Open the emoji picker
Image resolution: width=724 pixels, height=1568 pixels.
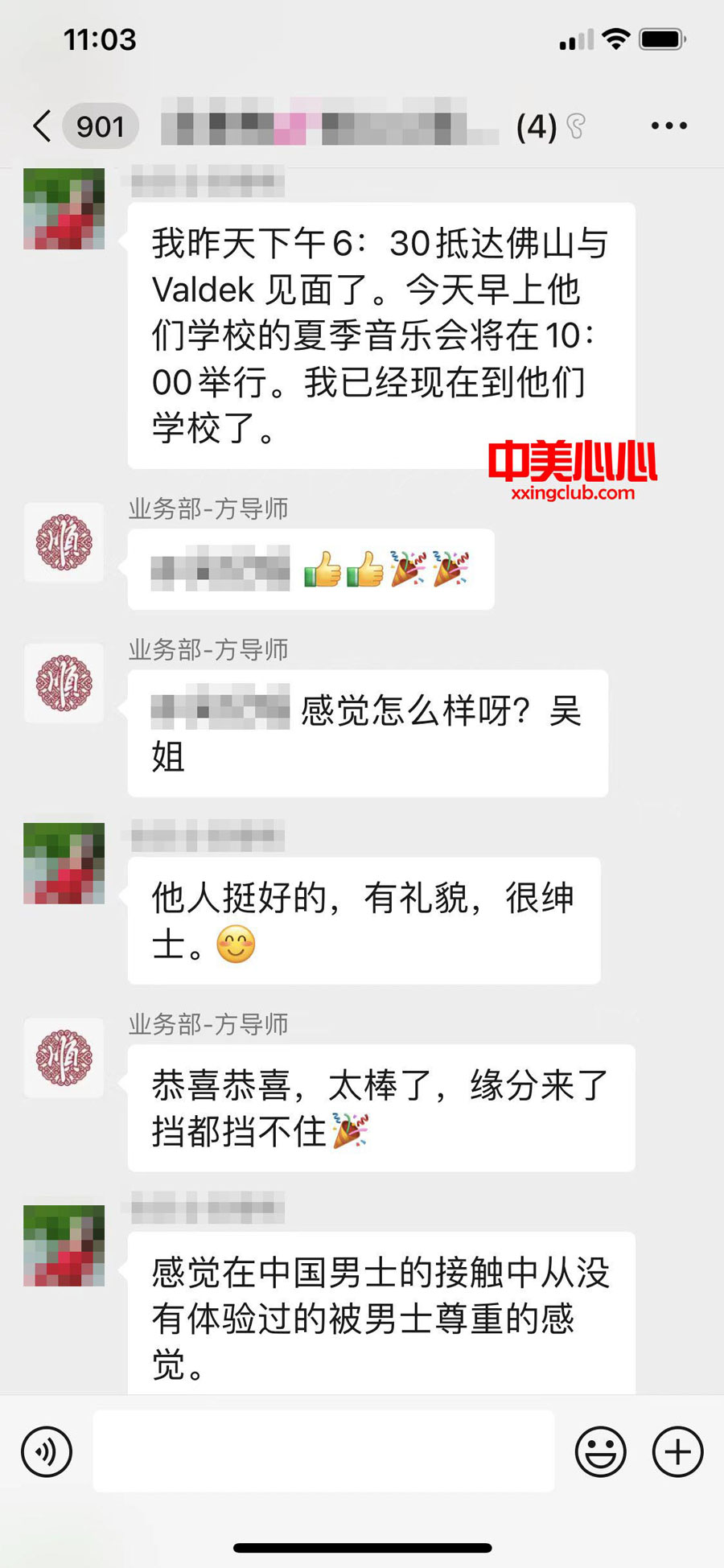pyautogui.click(x=600, y=1451)
